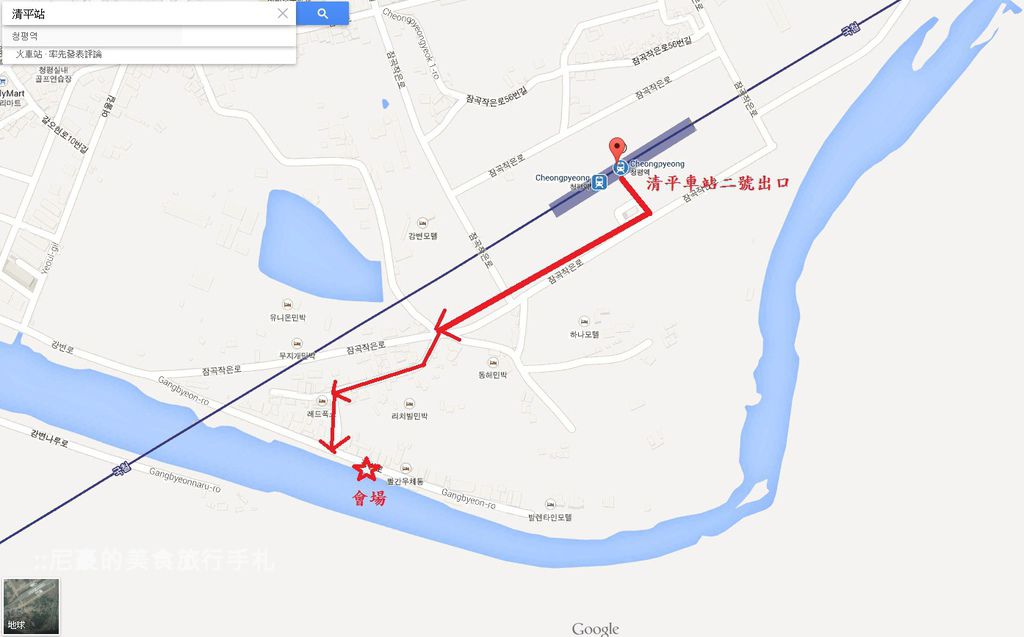Select the 발렌타인모텔 lodging marker
Screen dimensions: 1024x637
[549, 504]
